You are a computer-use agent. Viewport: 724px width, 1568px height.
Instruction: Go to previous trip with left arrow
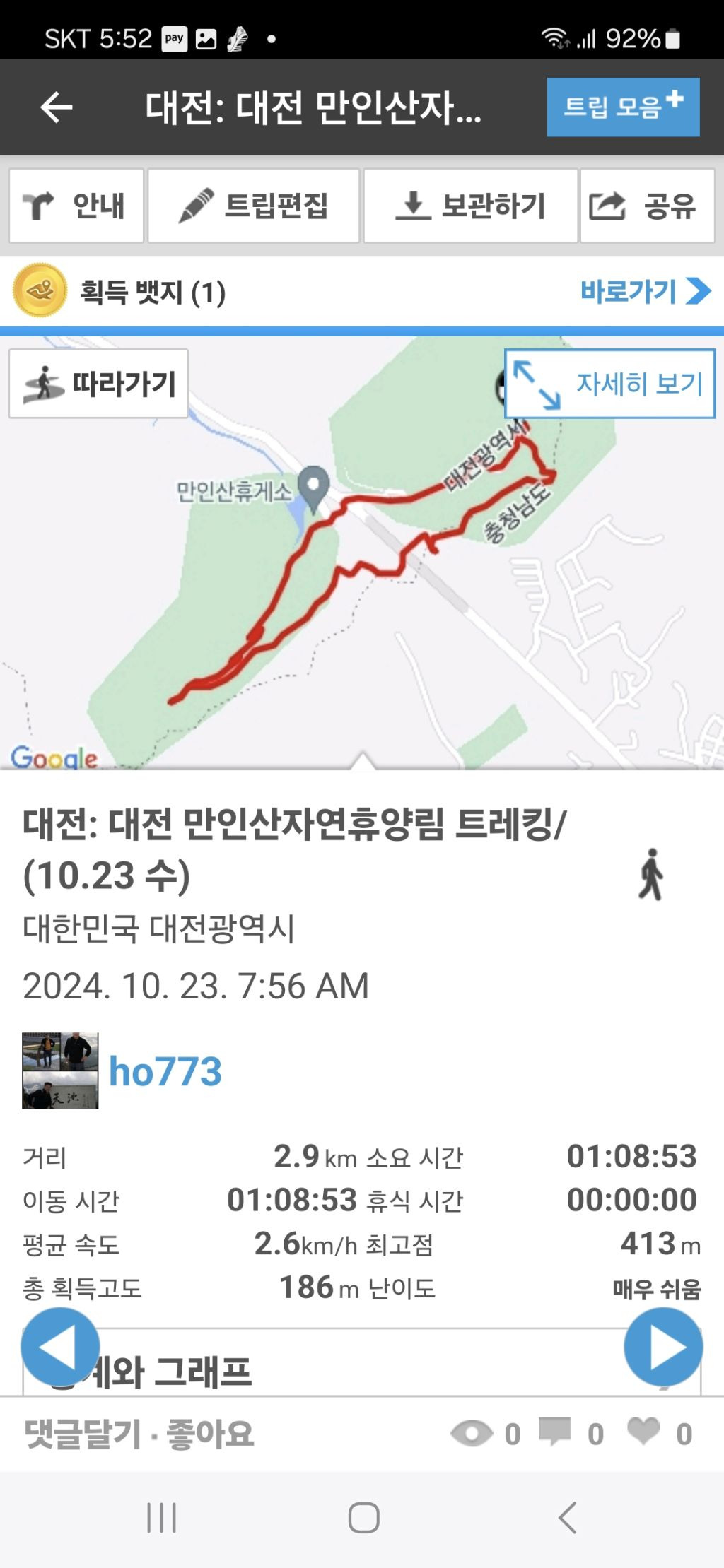pos(59,1347)
